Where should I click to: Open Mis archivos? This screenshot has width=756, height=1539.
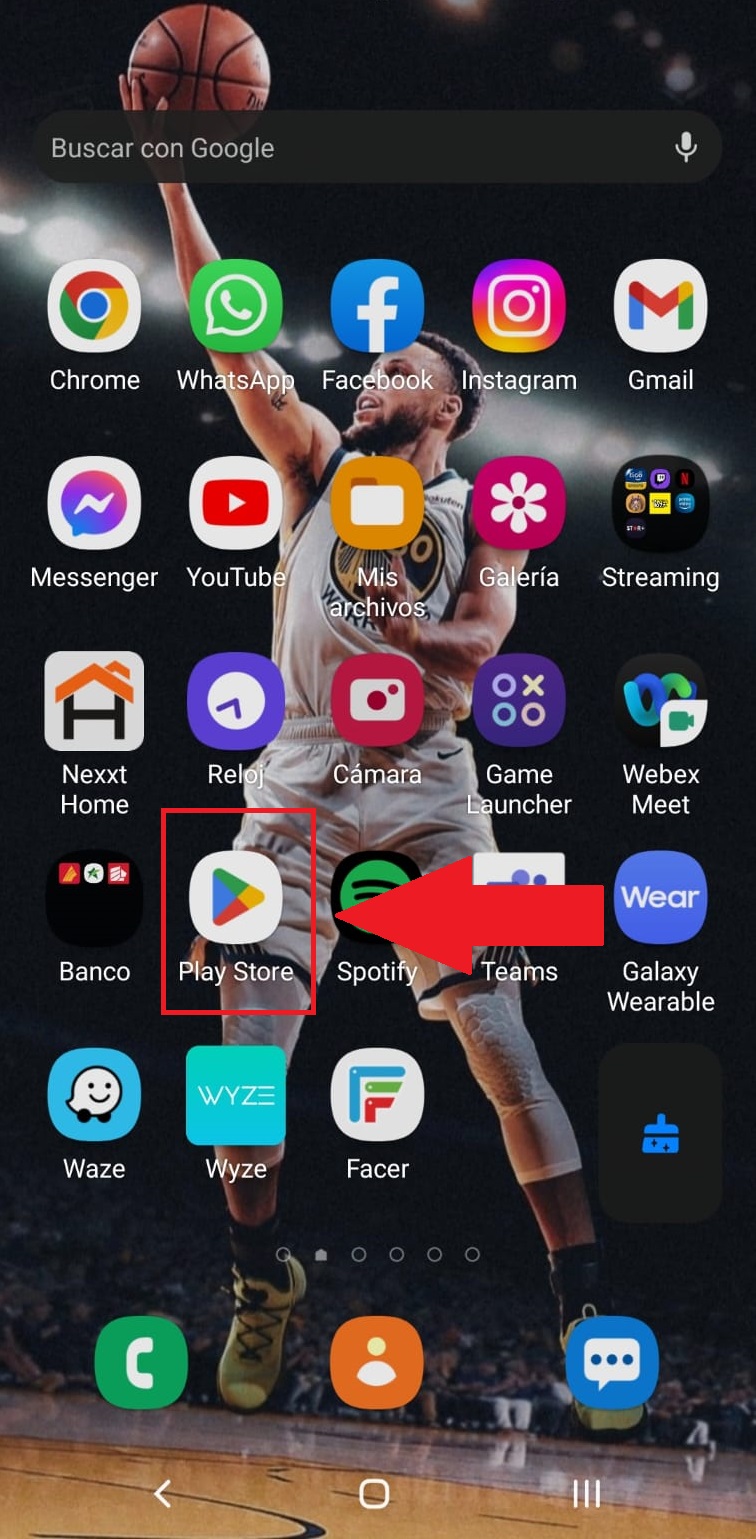pyautogui.click(x=377, y=503)
